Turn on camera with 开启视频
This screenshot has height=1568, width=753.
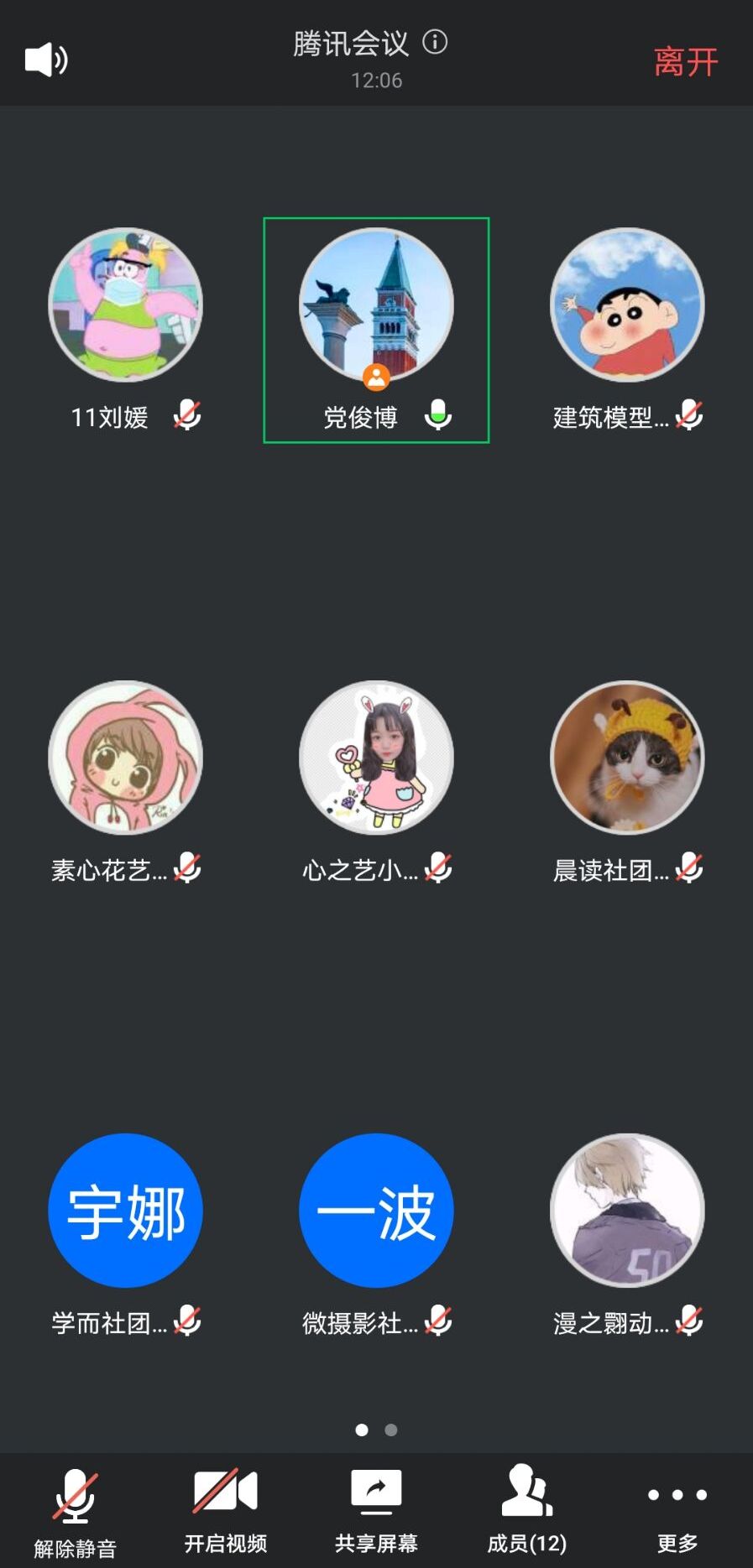click(225, 1510)
